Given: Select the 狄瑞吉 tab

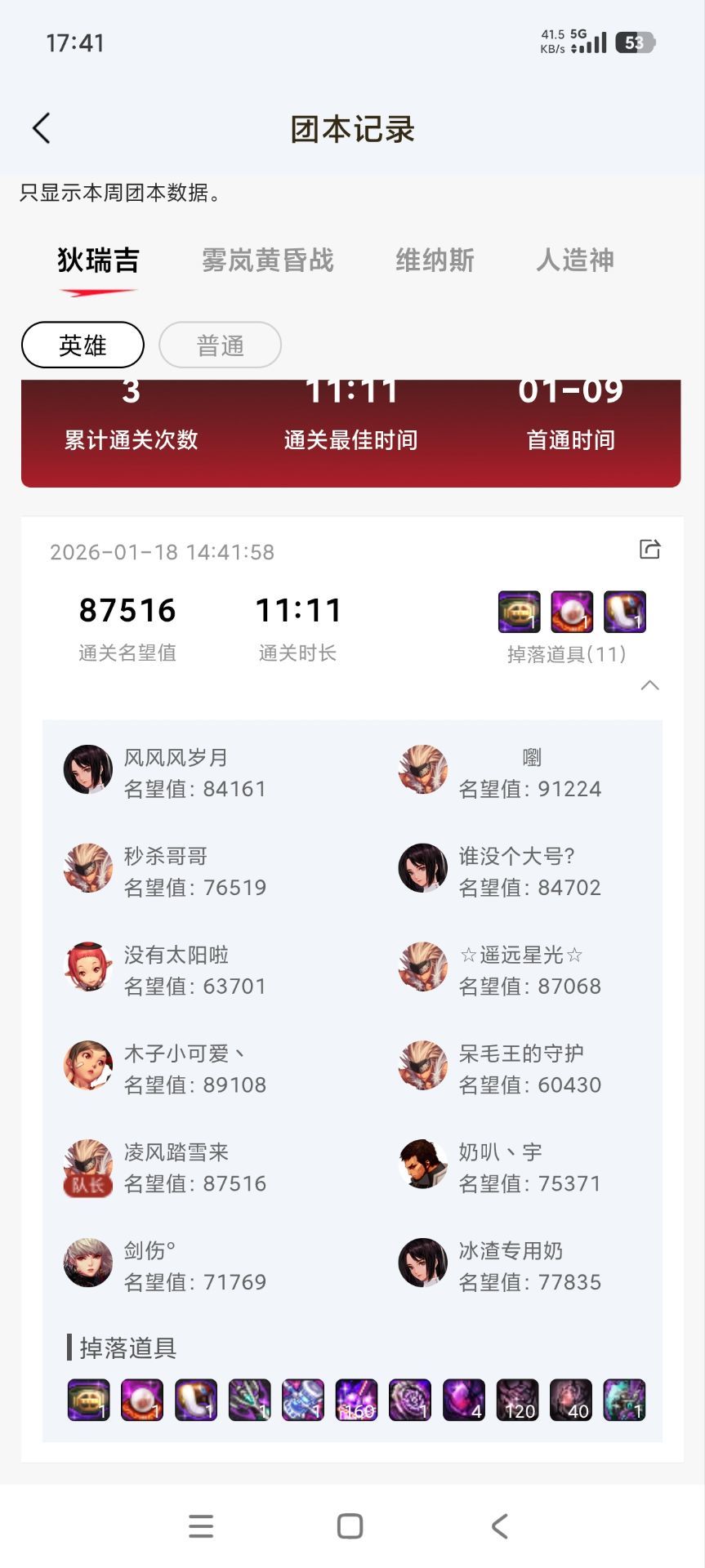Looking at the screenshot, I should point(98,261).
